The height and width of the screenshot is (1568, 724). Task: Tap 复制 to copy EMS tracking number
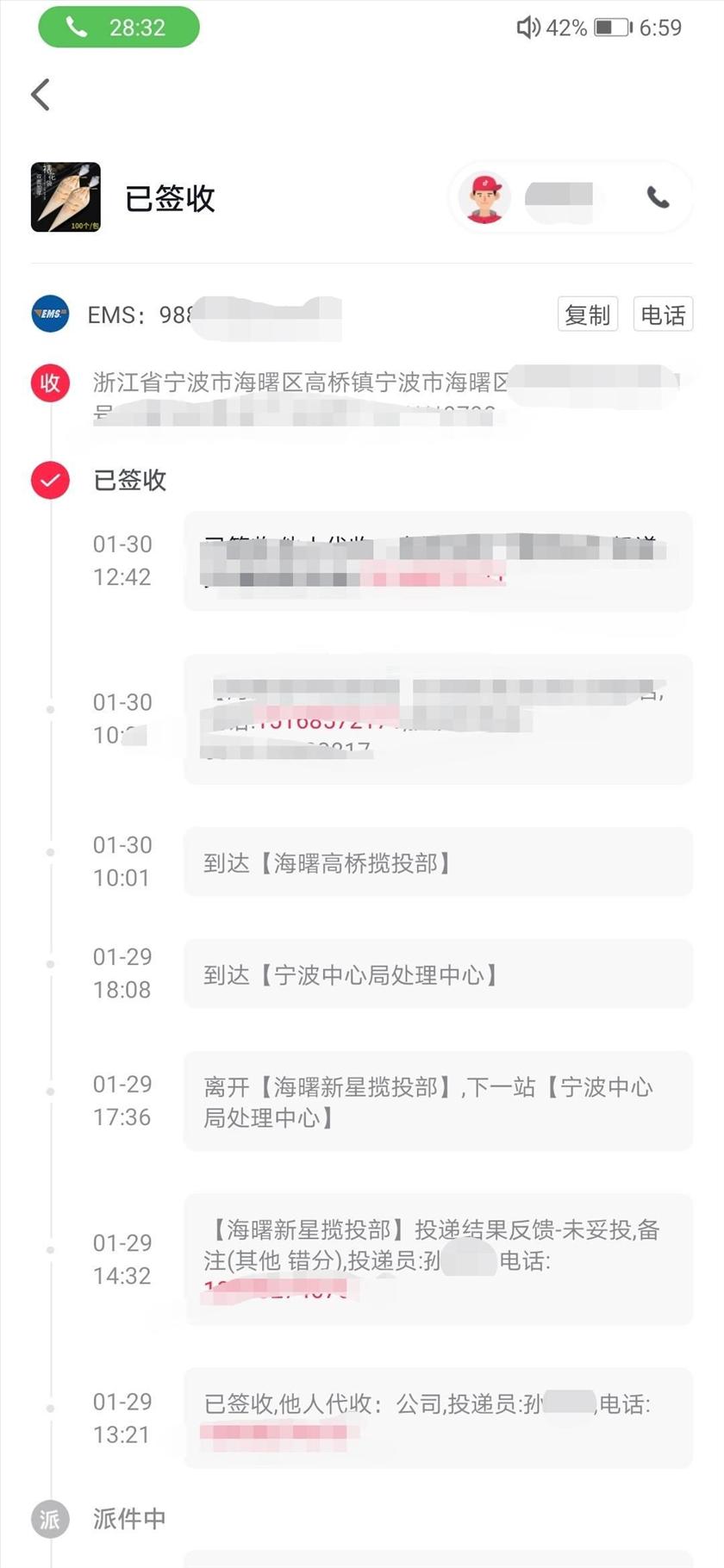tap(588, 314)
